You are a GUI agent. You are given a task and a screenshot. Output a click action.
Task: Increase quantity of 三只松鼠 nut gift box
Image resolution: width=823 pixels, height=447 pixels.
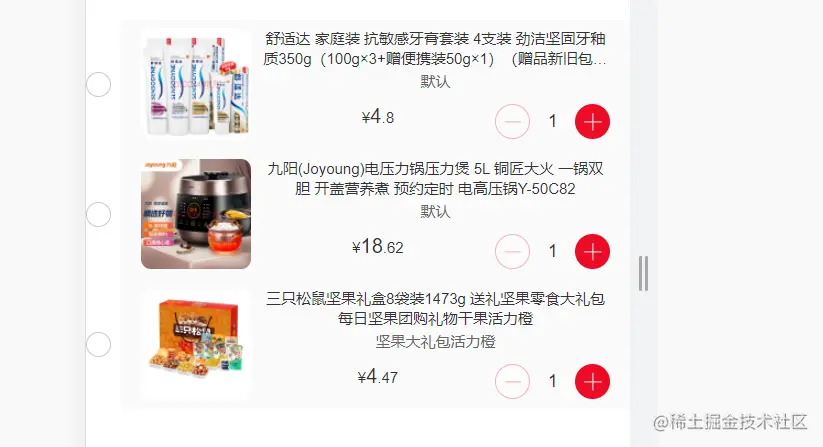(593, 381)
